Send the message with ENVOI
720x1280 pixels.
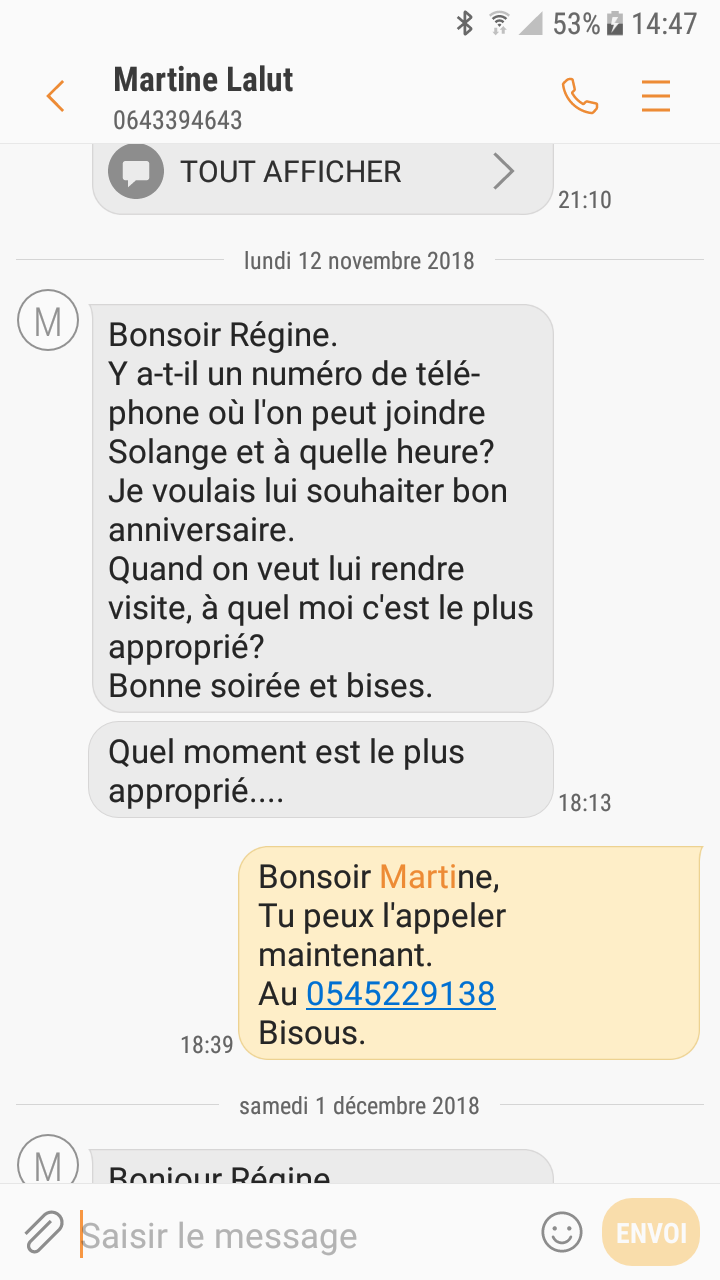tap(651, 1232)
